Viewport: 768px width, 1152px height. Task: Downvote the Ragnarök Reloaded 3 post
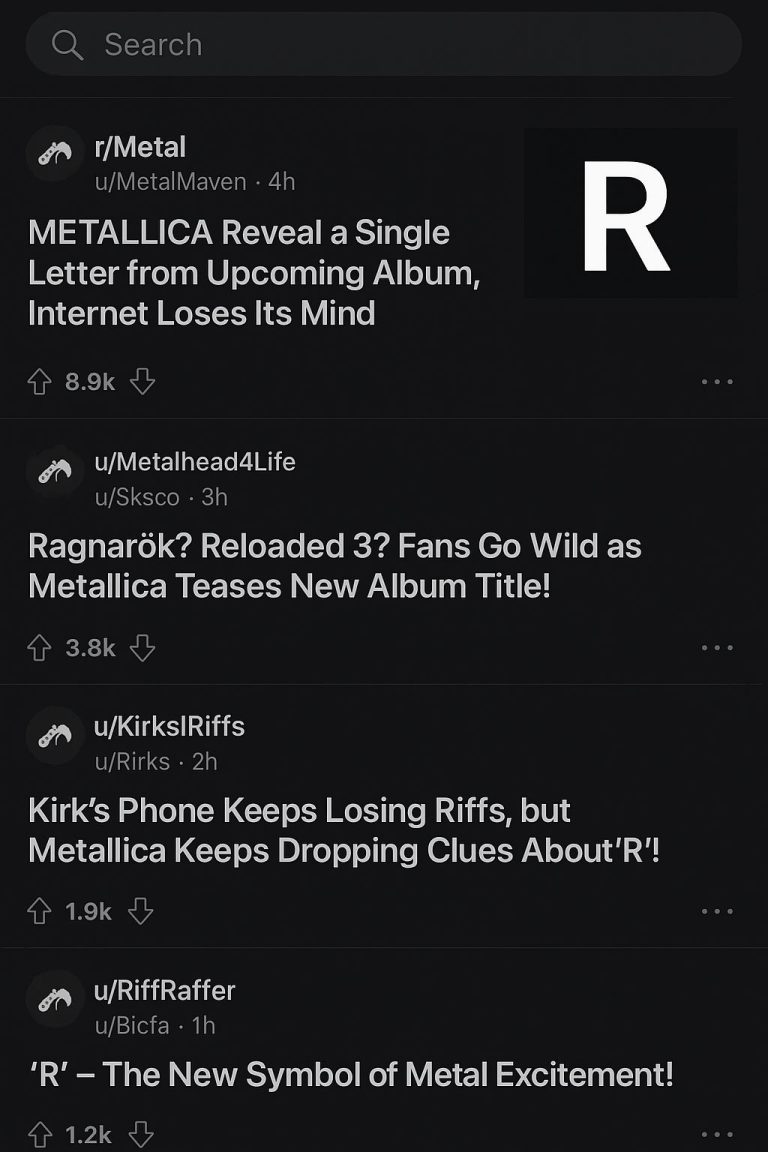[142, 647]
